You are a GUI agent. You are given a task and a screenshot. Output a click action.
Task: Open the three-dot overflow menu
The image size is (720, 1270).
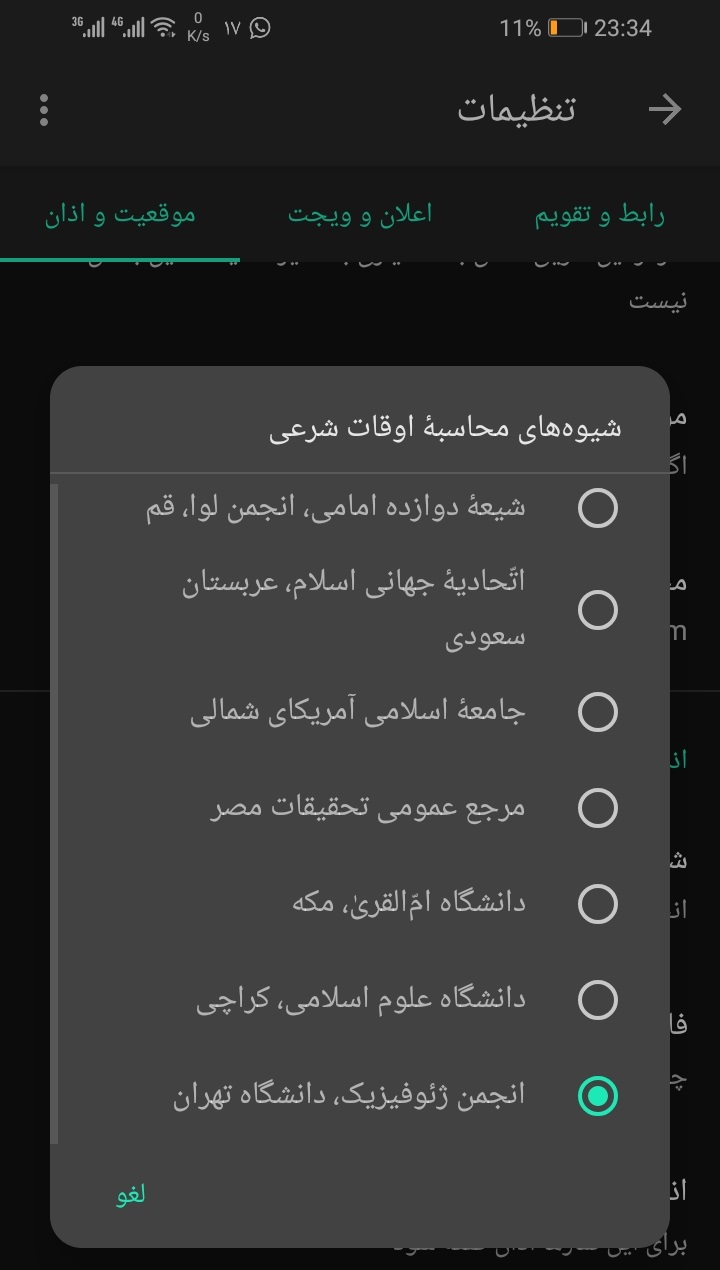(44, 110)
